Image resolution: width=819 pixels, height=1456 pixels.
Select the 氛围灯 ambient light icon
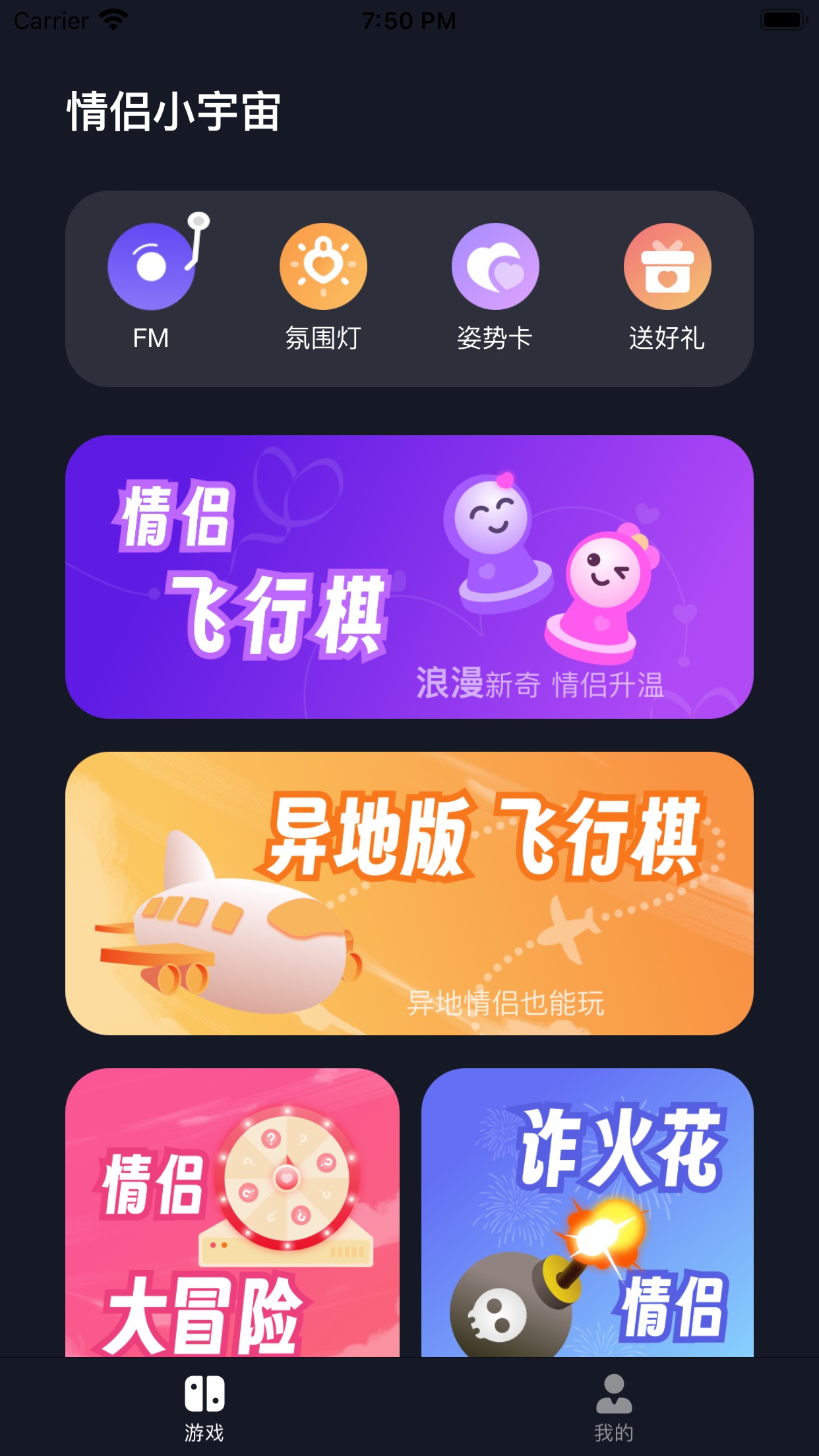(322, 266)
